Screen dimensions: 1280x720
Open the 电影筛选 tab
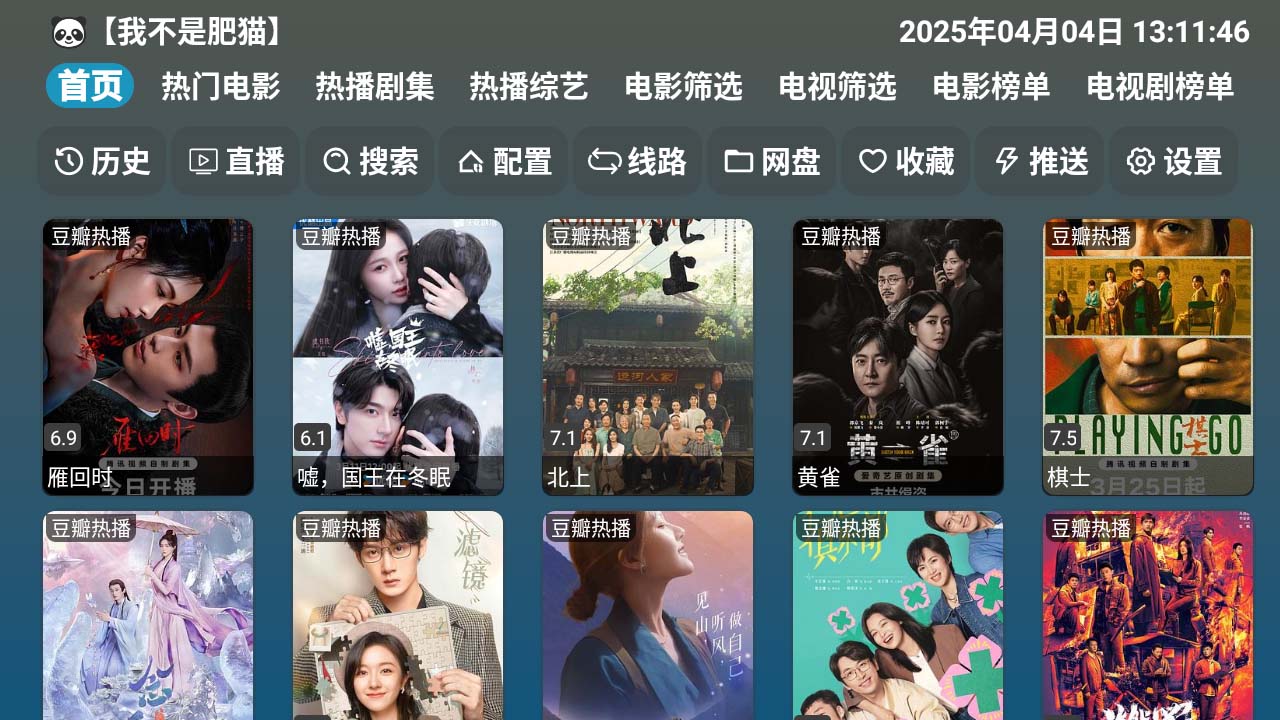click(683, 87)
